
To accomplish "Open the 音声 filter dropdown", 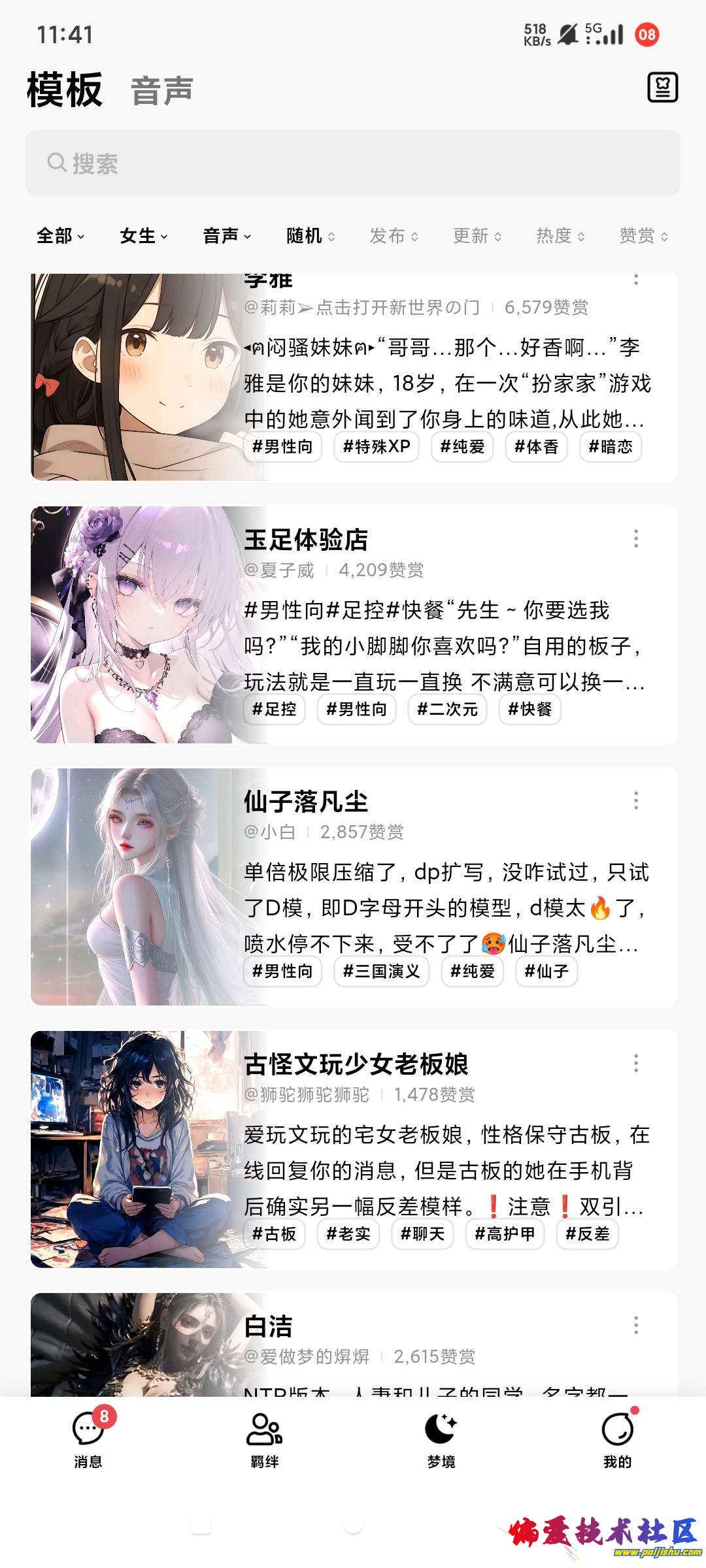I will (x=227, y=236).
